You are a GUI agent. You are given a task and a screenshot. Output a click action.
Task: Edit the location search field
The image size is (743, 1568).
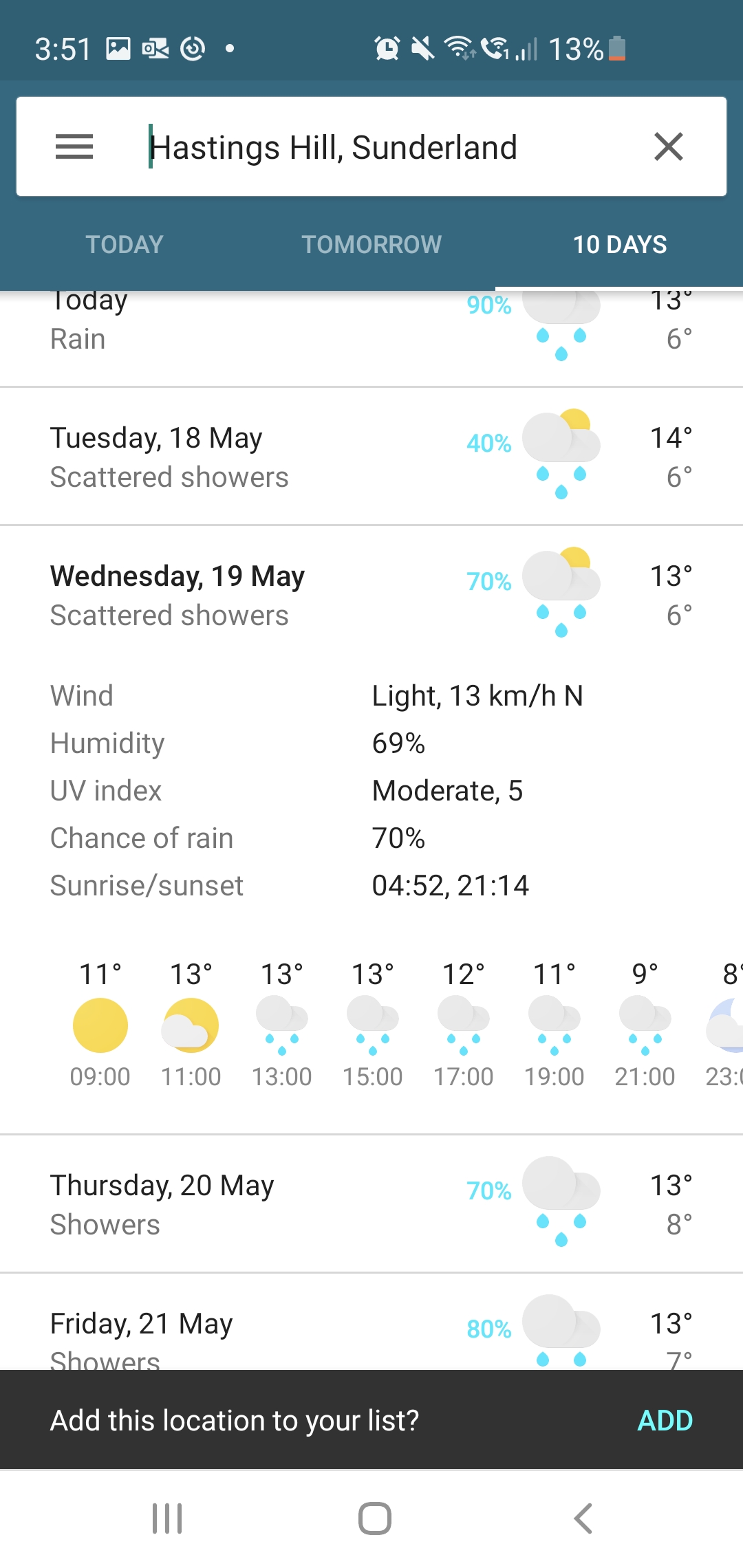pyautogui.click(x=371, y=147)
